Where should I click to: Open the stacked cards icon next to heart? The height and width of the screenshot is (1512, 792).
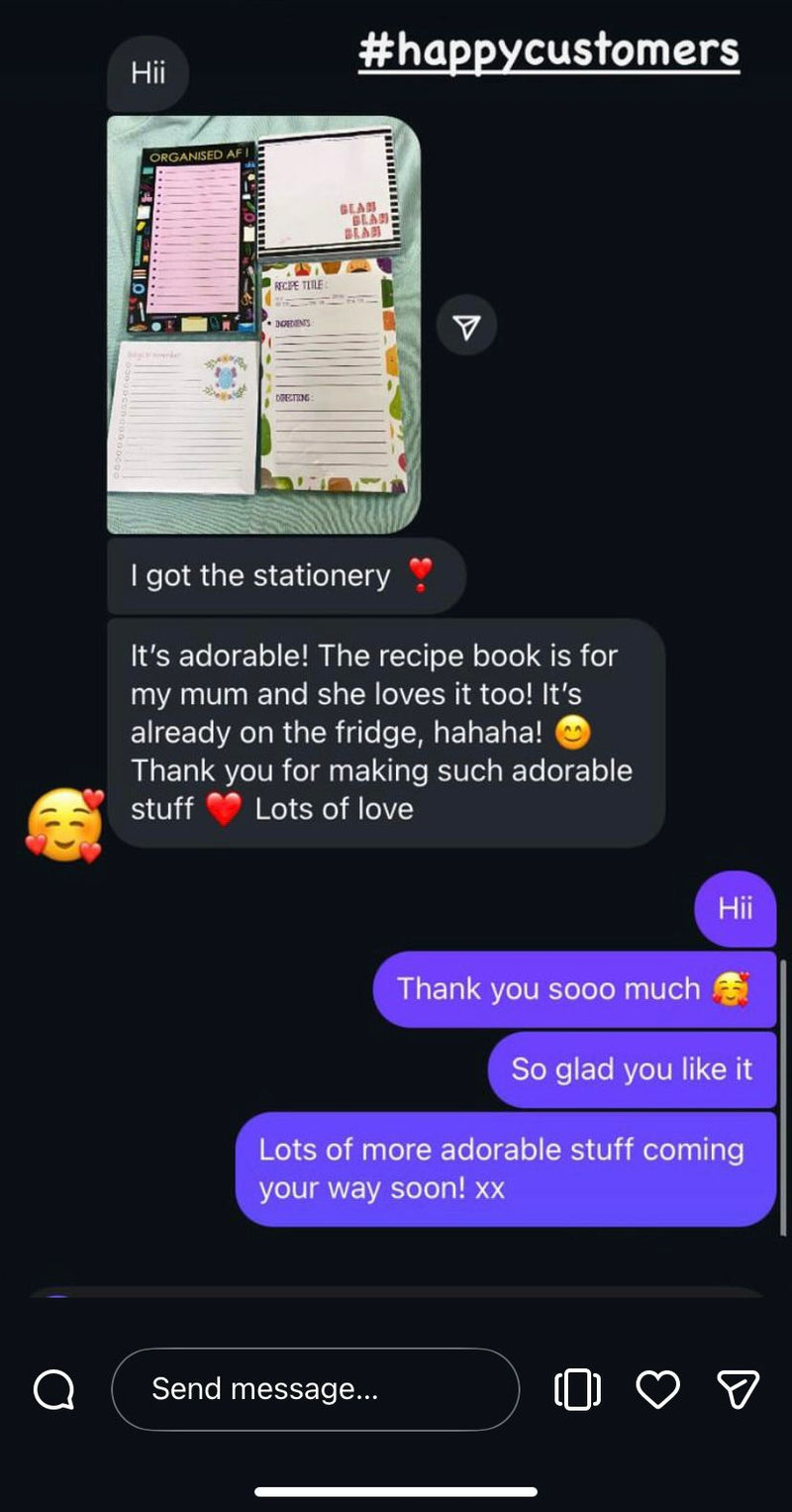tap(577, 1389)
